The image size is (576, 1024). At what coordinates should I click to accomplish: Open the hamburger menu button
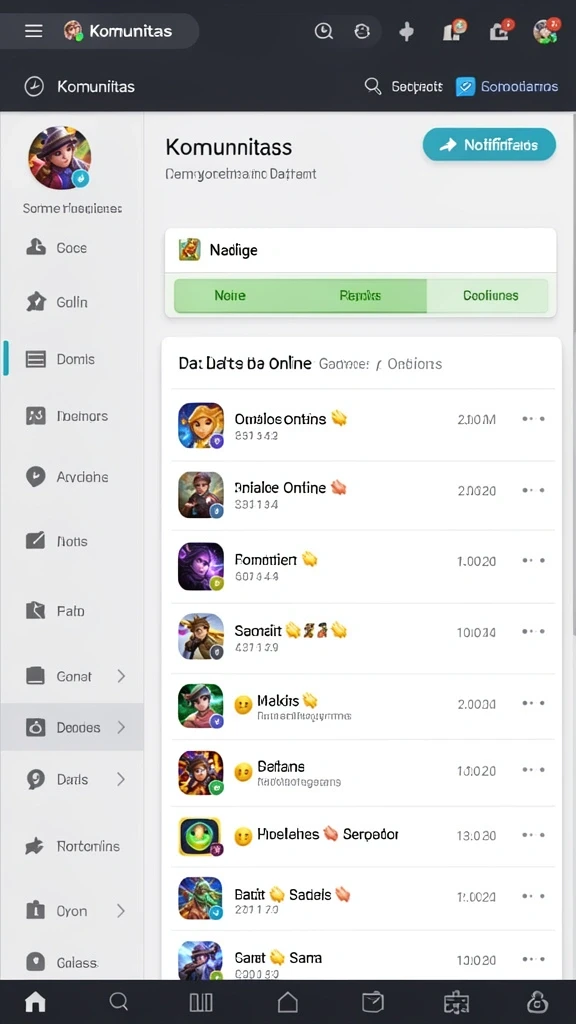click(33, 31)
